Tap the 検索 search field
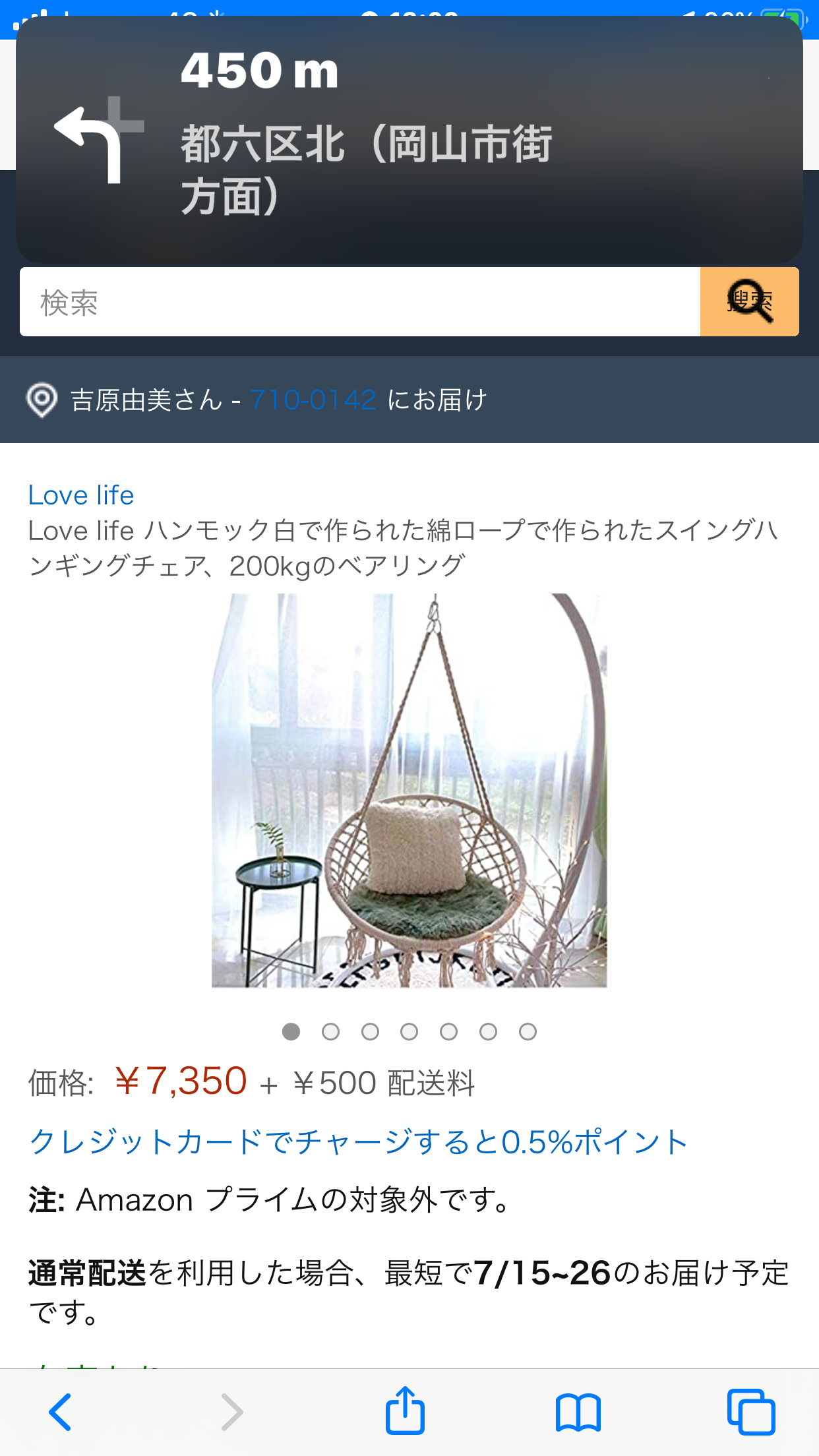The width and height of the screenshot is (819, 1456). point(359,303)
